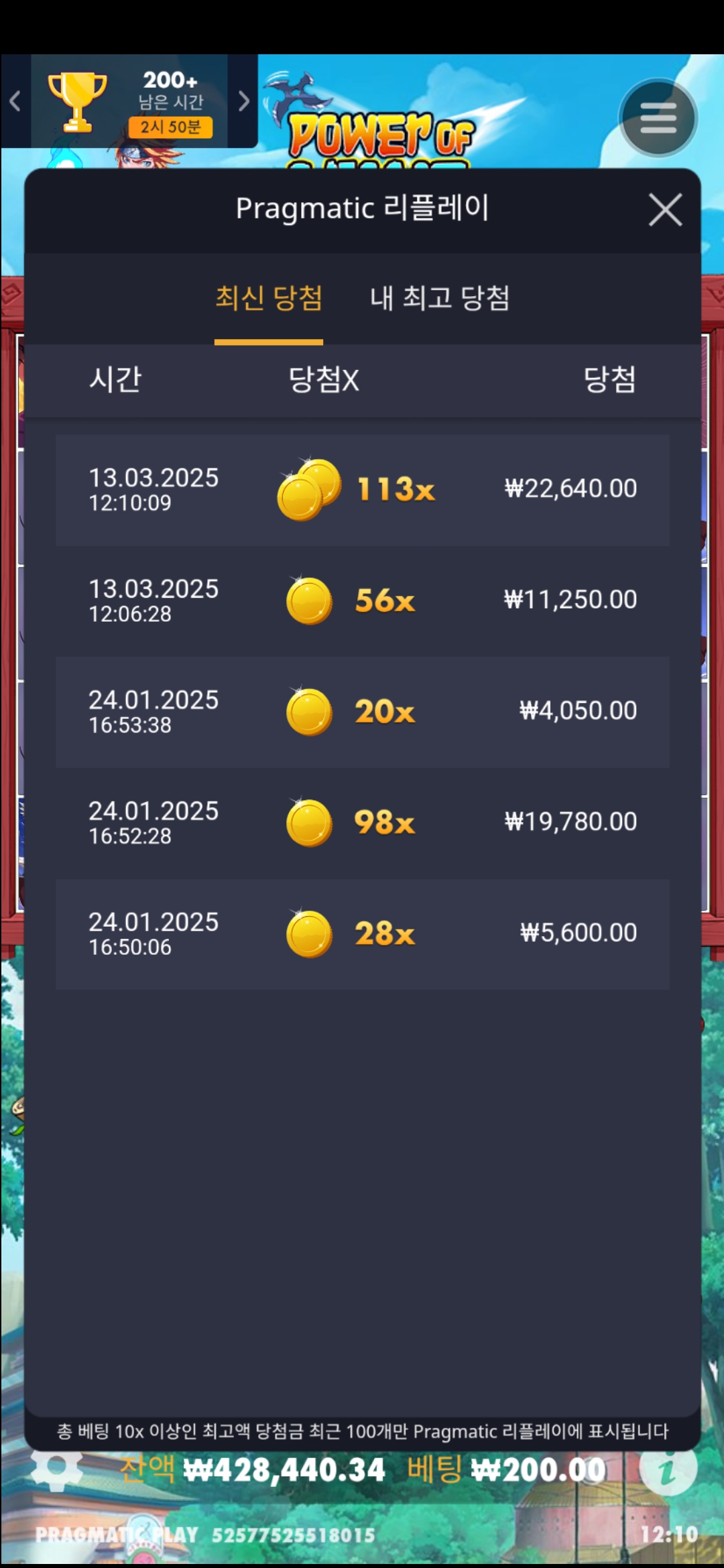Screen dimensions: 724x1568
Task: Watch the 28x win replay of ₩5,600.00
Action: click(362, 934)
